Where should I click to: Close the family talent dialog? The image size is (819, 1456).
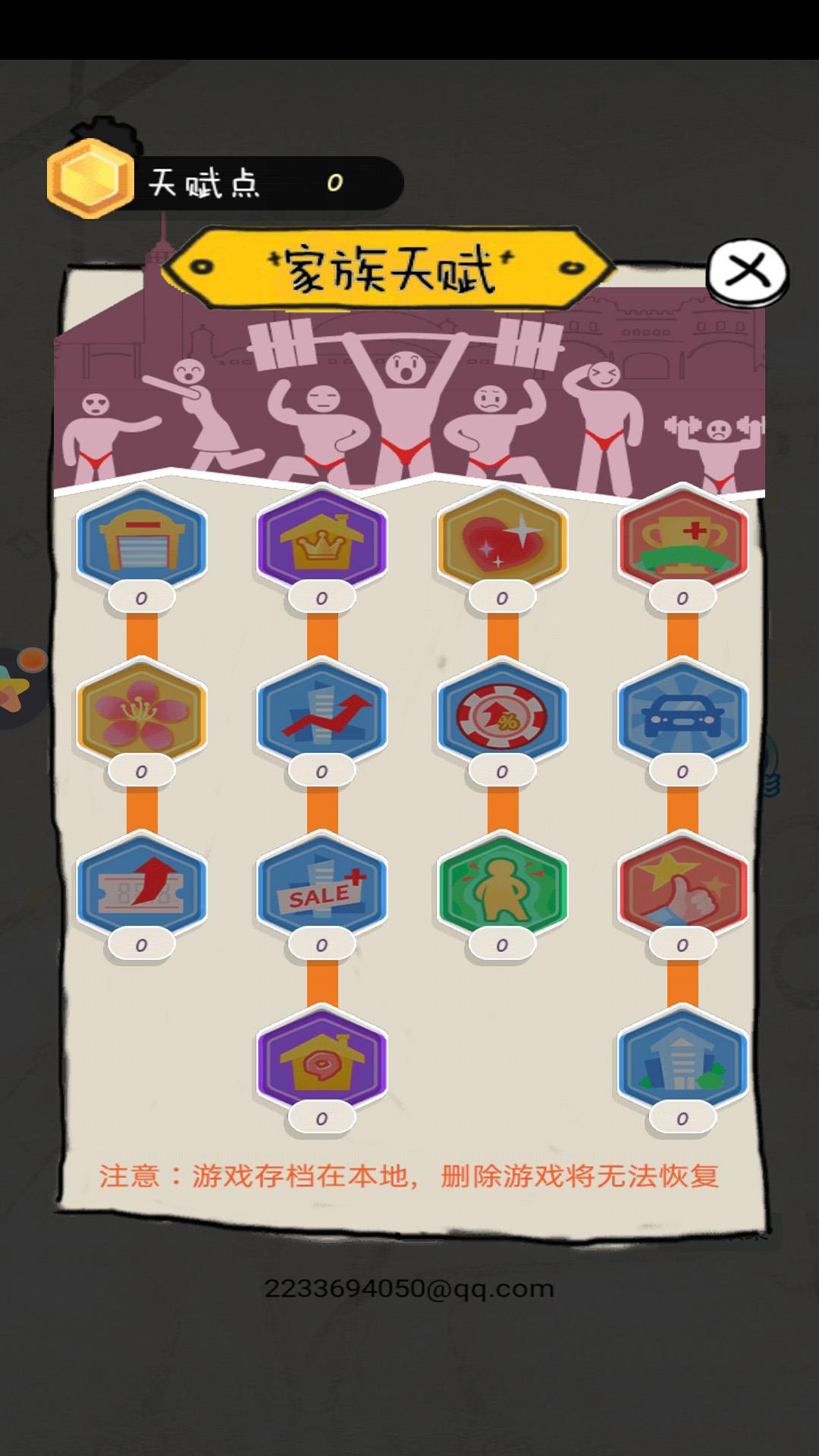pos(748,272)
